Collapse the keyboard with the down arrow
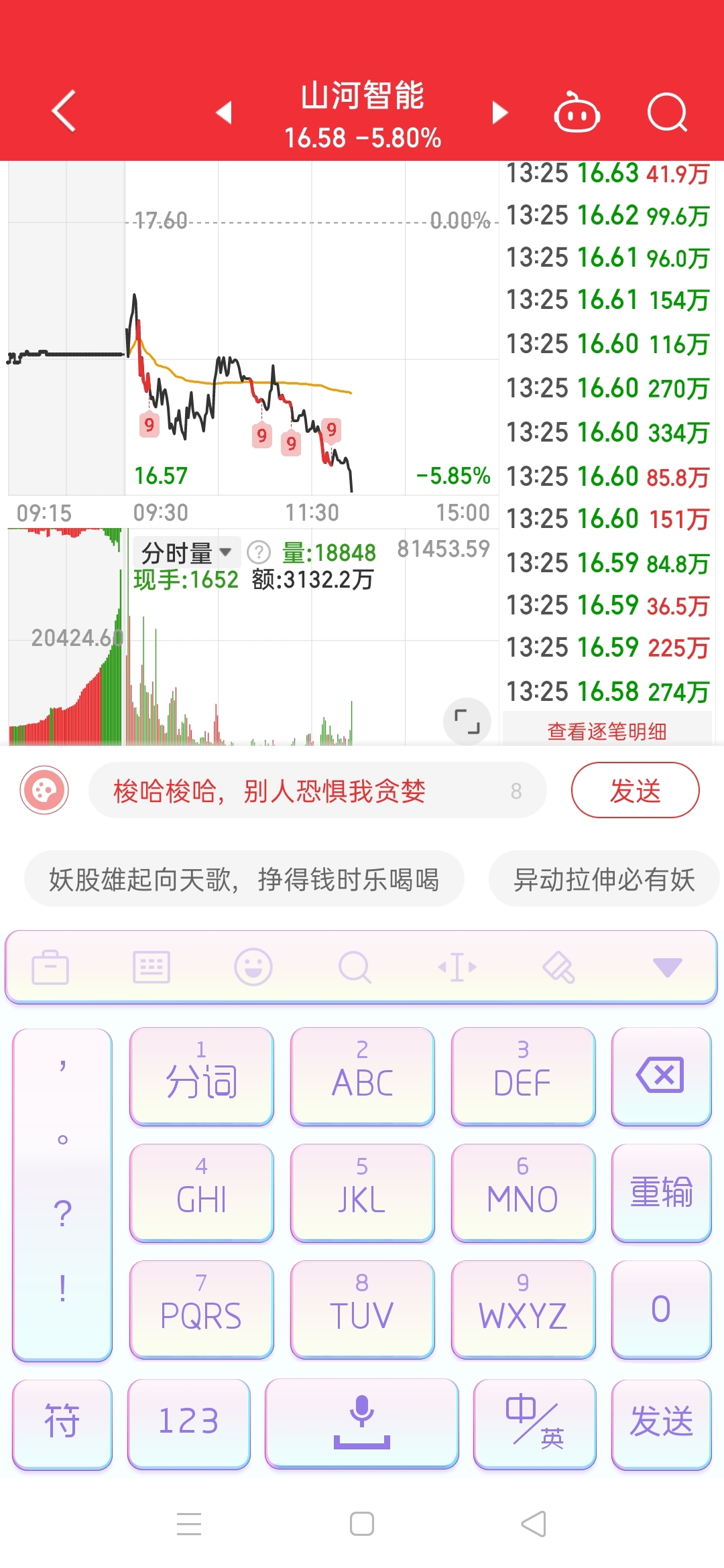Image resolution: width=724 pixels, height=1568 pixels. pyautogui.click(x=667, y=967)
